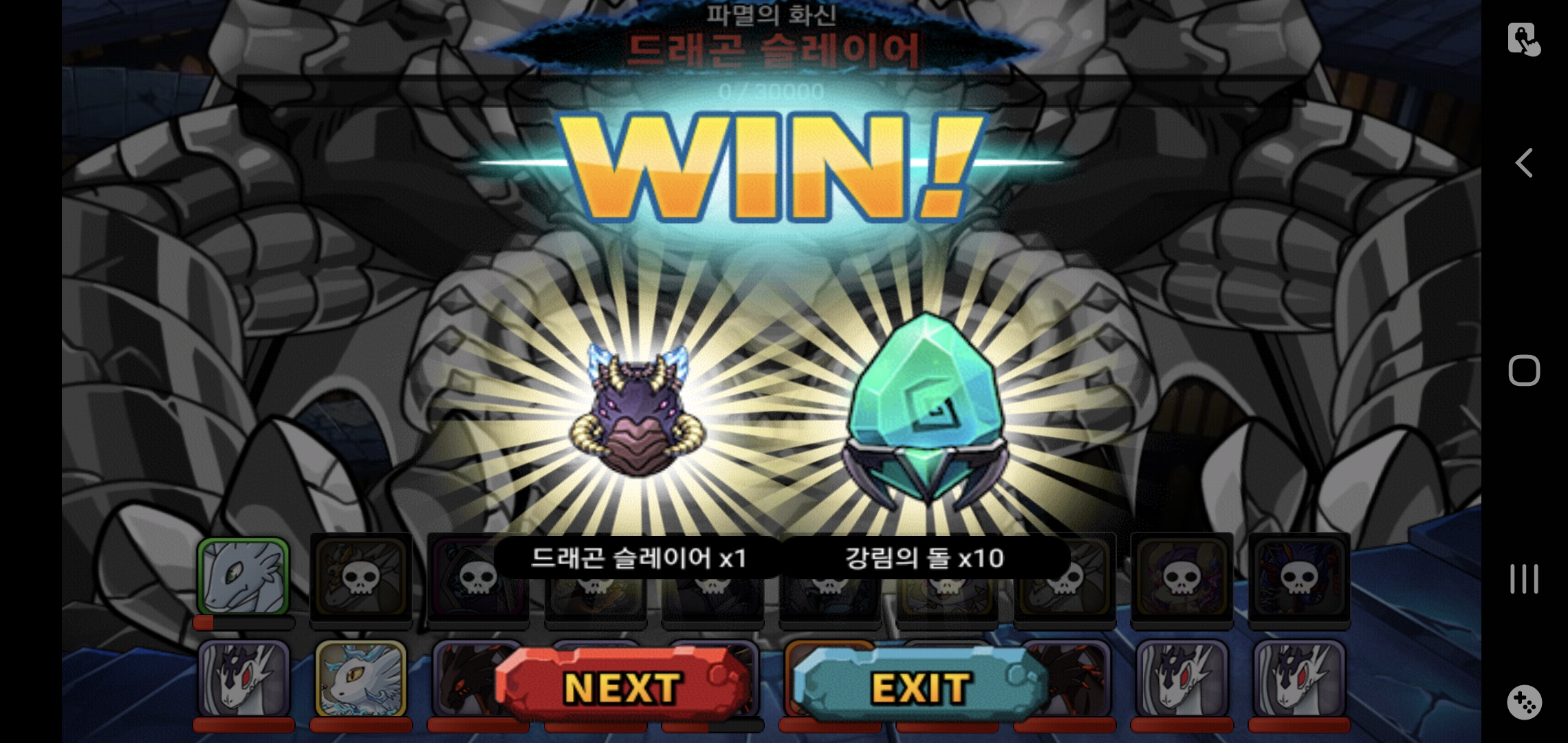Go back with the system back arrow
Viewport: 1568px width, 743px height.
point(1524,163)
